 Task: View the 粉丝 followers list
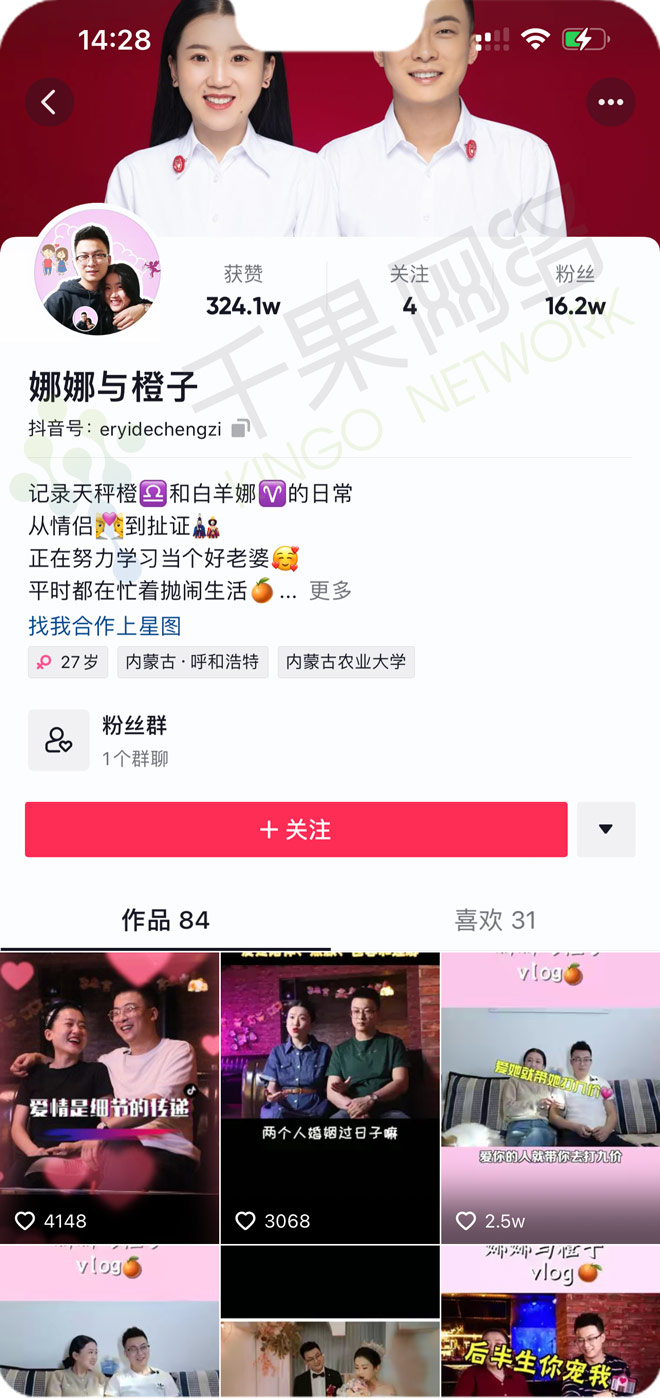[575, 290]
